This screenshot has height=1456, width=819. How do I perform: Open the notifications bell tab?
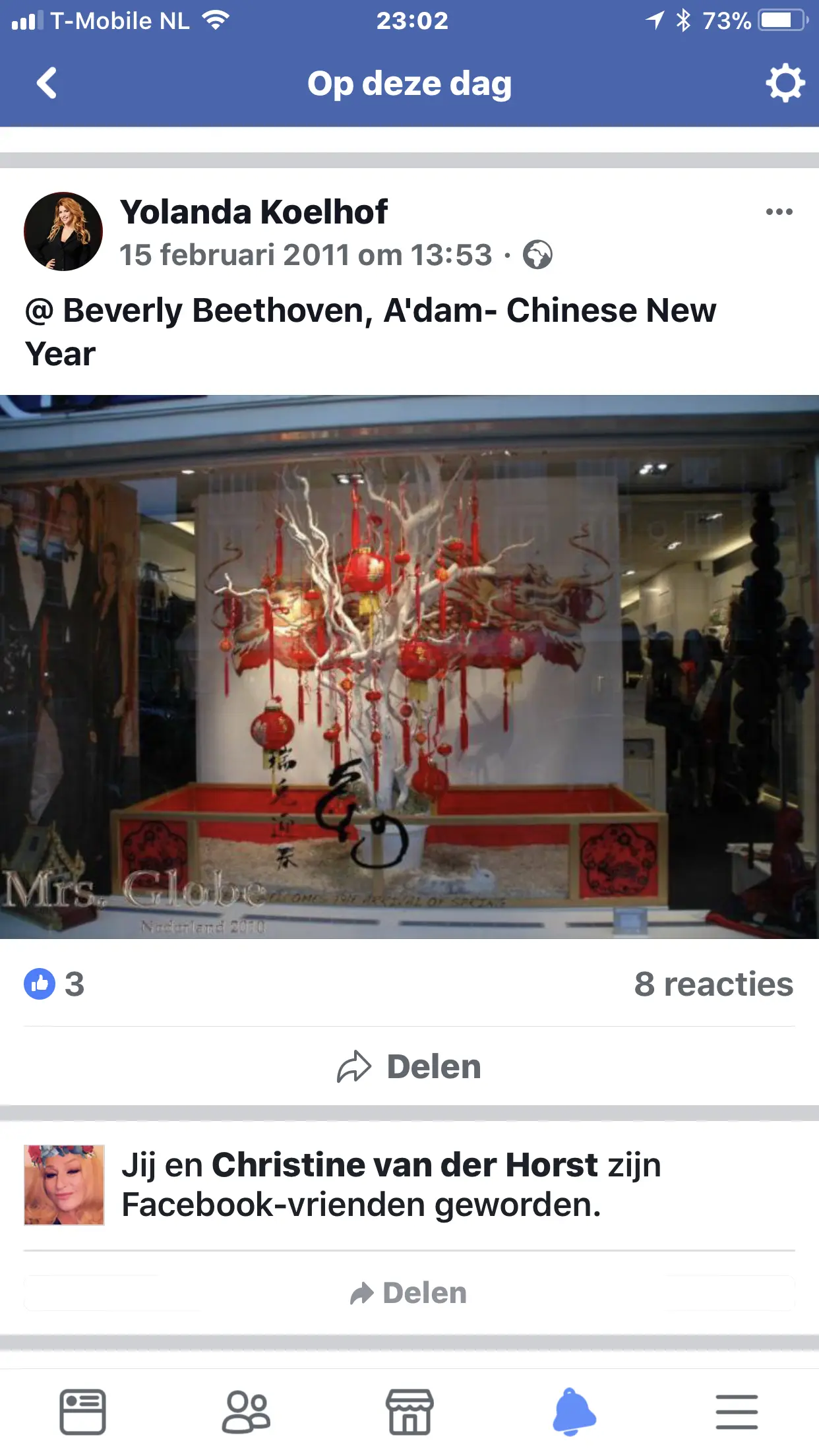(574, 1412)
